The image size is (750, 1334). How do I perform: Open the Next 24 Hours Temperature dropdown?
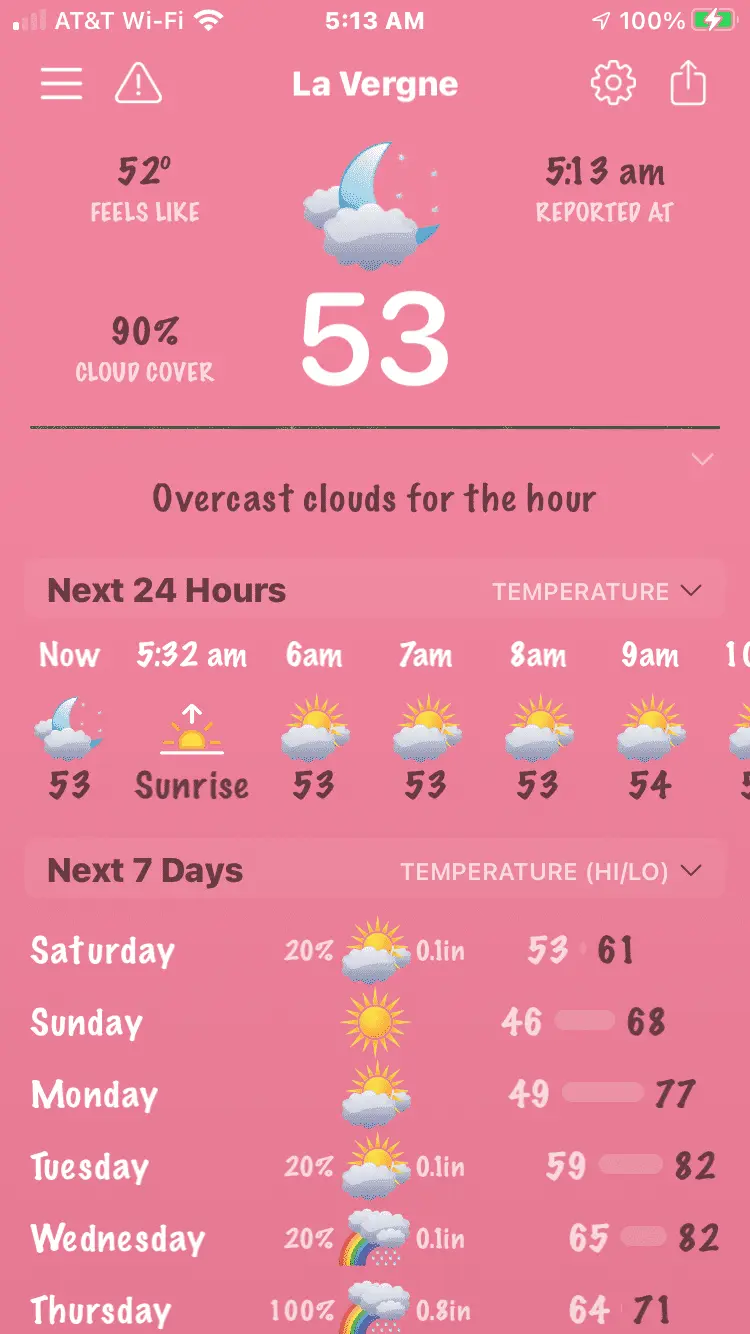point(597,591)
